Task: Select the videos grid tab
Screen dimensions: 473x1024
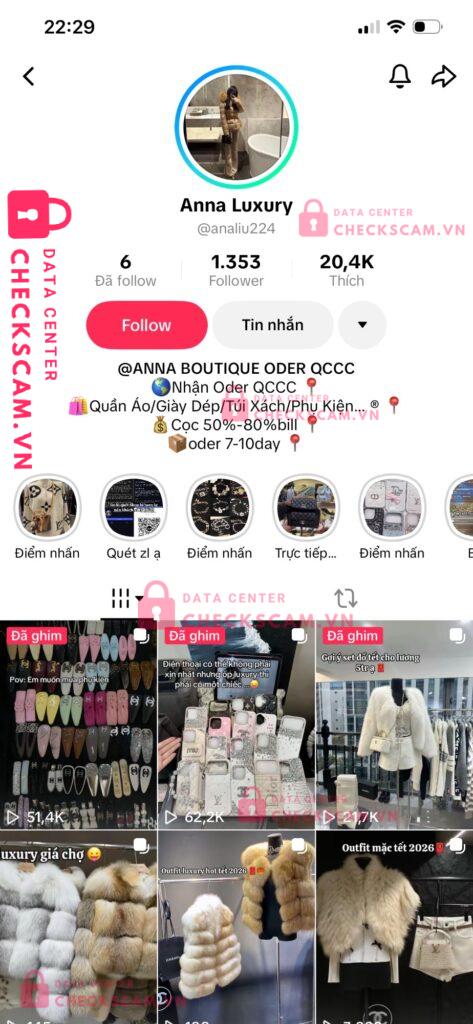Action: pos(126,598)
